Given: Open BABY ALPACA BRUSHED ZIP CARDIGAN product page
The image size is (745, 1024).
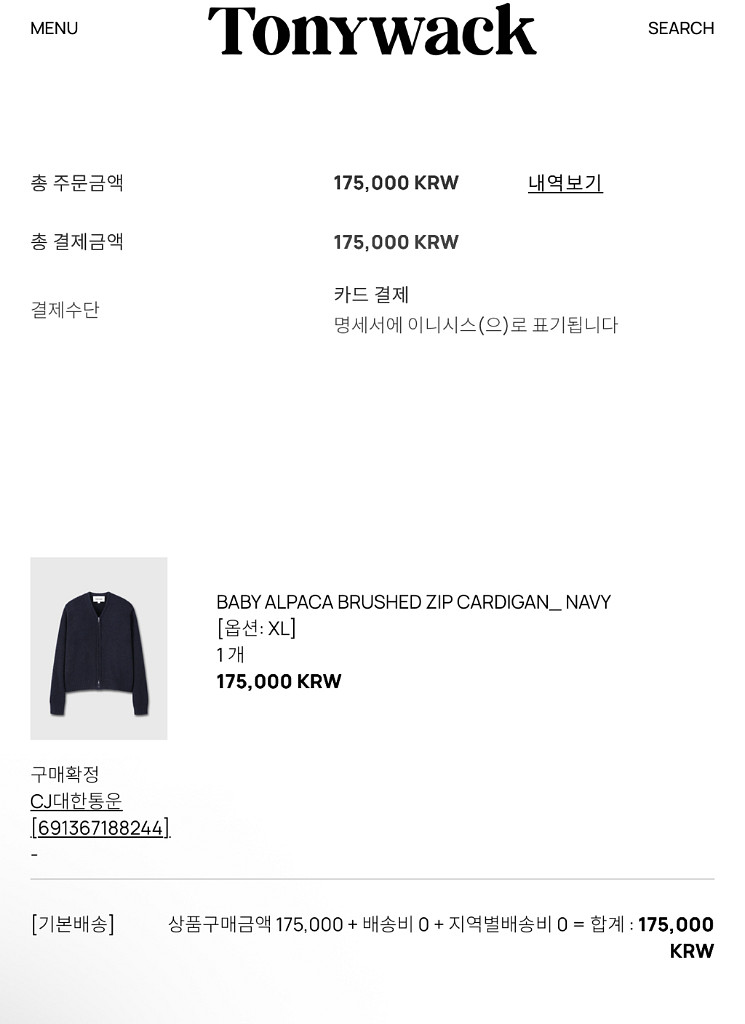Looking at the screenshot, I should 413,602.
